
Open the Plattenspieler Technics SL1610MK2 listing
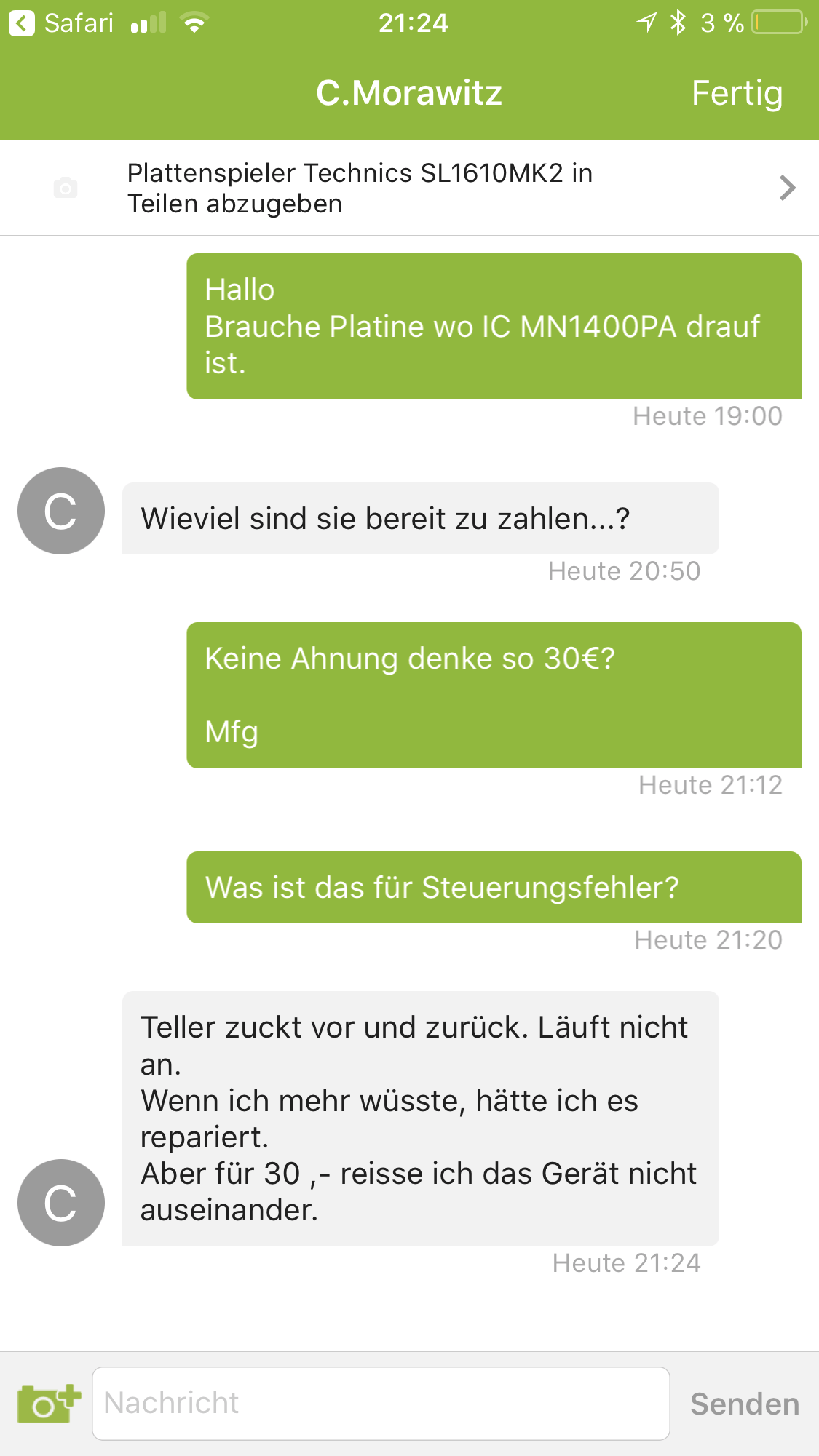tap(409, 188)
